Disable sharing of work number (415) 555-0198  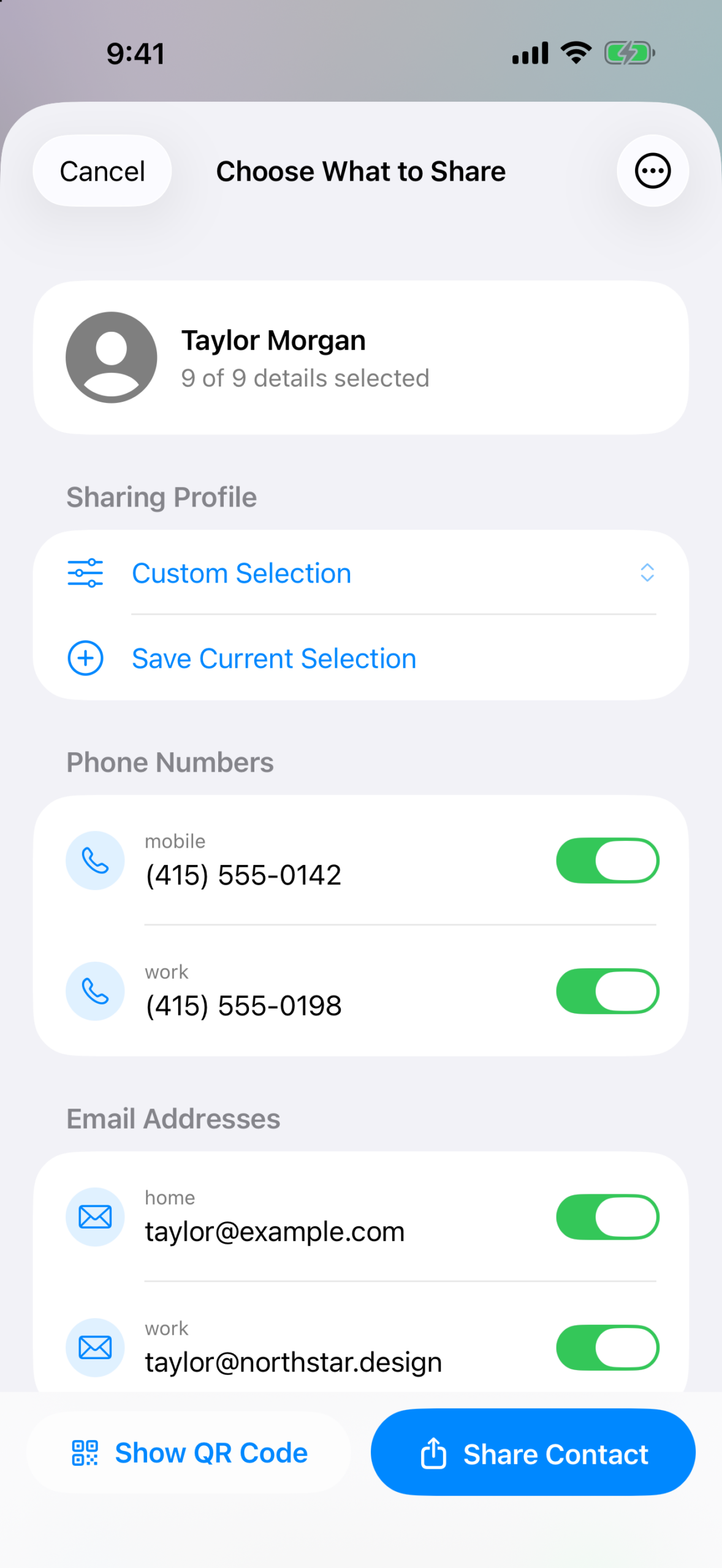click(x=607, y=991)
